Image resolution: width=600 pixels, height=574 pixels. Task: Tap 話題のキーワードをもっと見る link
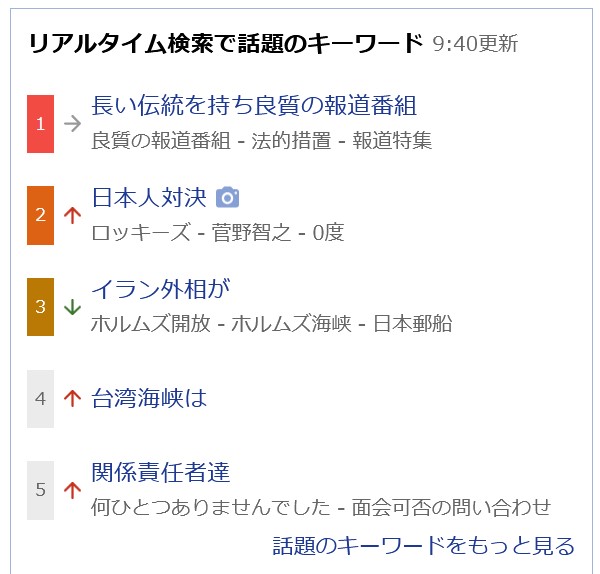(423, 545)
